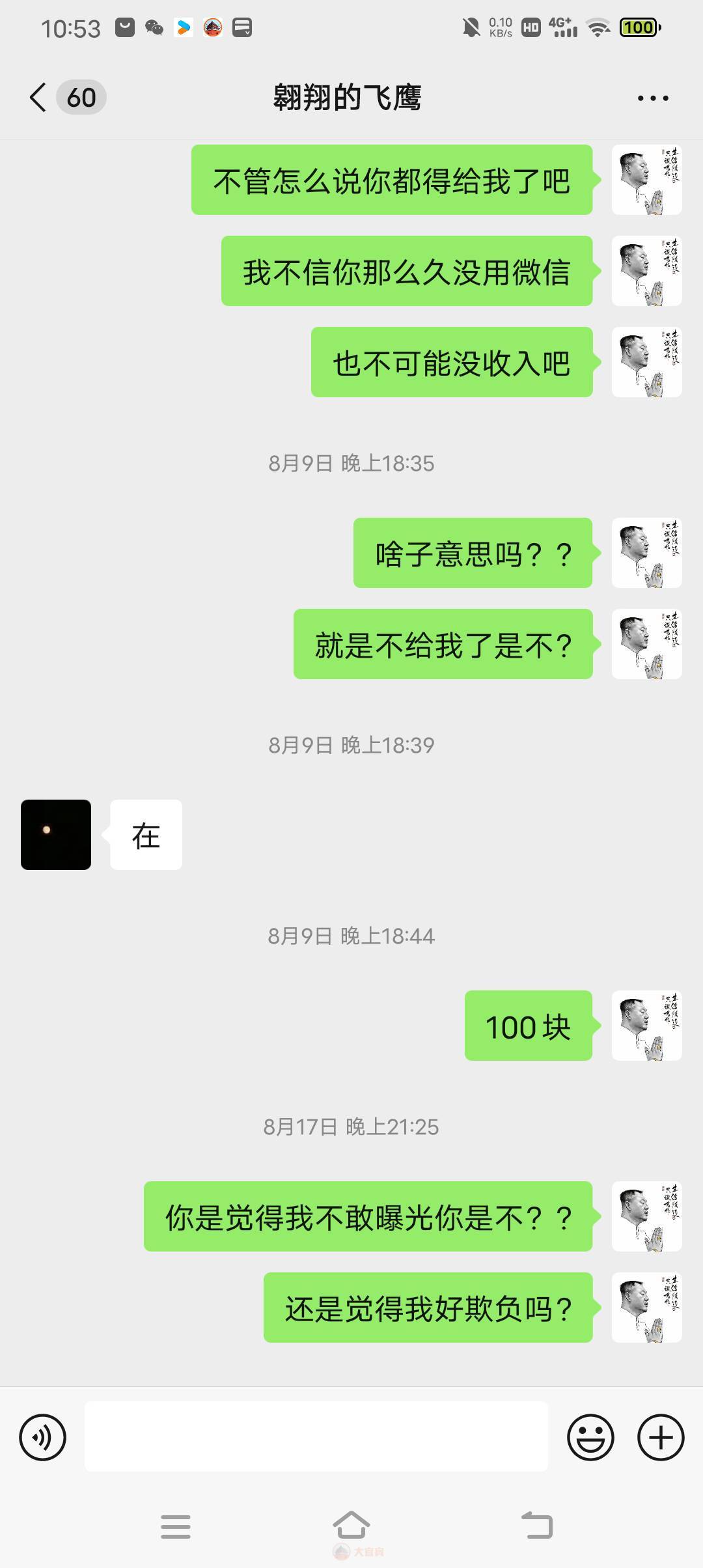Focus the message text field
The image size is (703, 1568).
316,1437
